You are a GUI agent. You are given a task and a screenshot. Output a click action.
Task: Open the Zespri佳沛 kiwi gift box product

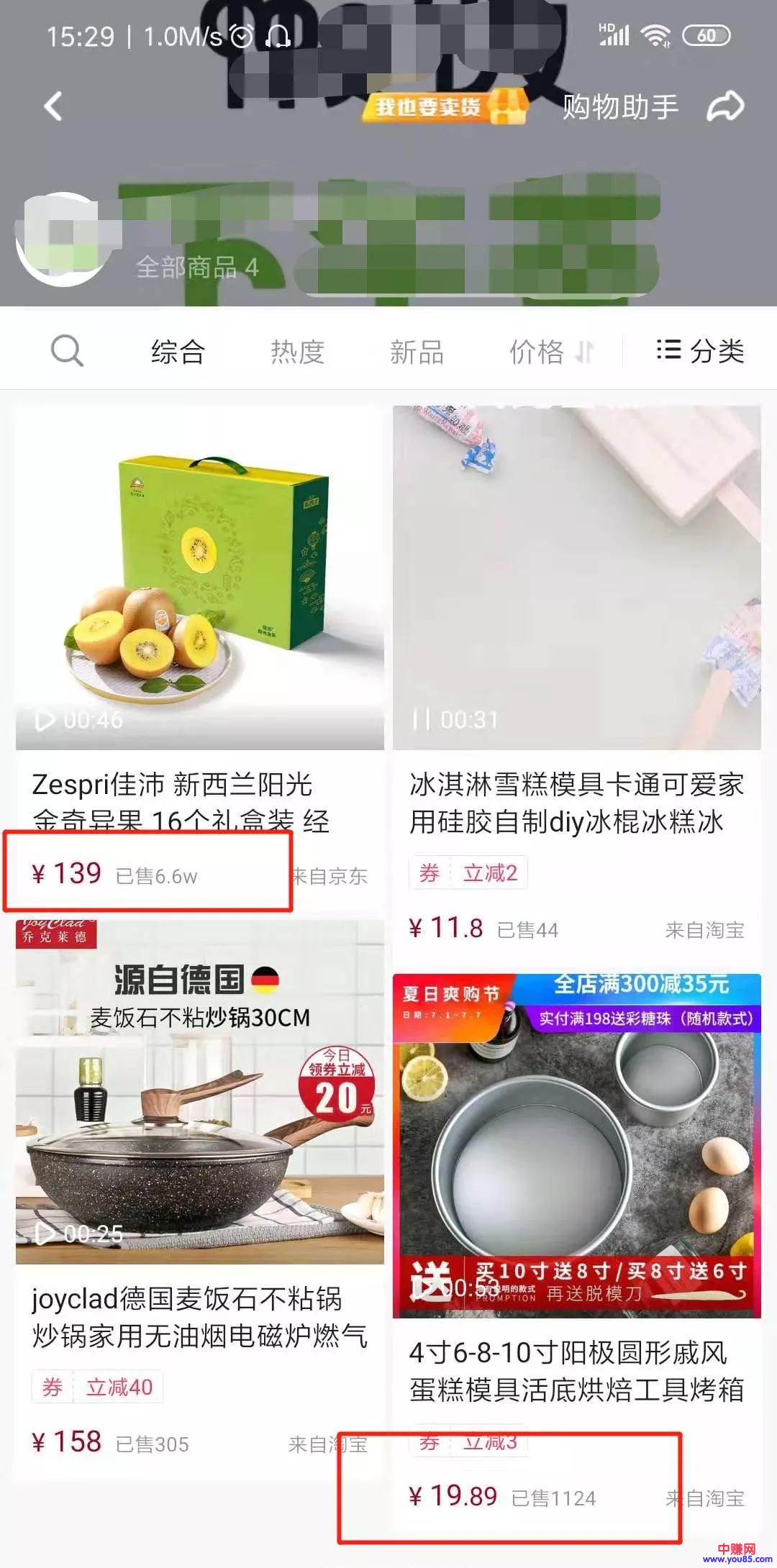[200, 579]
